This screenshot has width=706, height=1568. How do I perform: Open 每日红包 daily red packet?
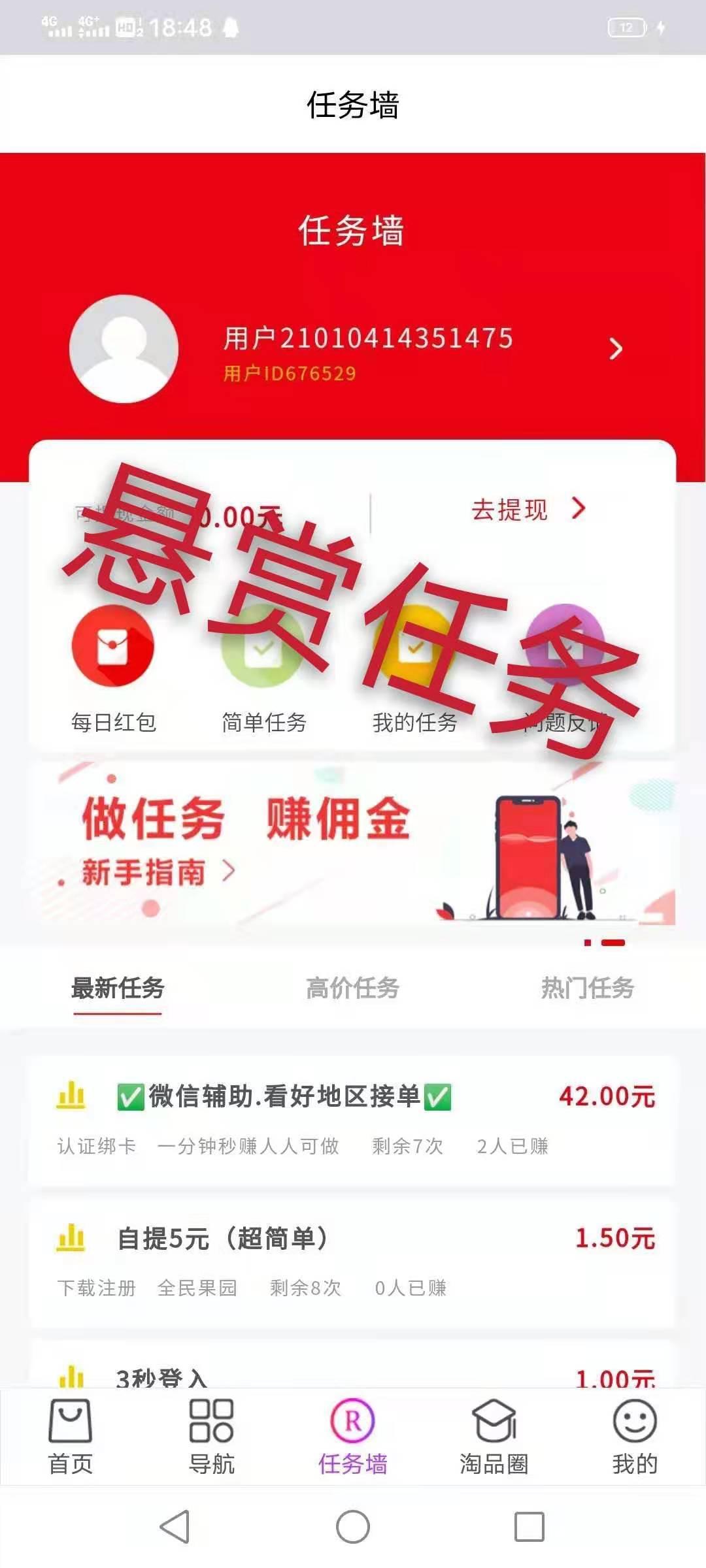tap(113, 666)
